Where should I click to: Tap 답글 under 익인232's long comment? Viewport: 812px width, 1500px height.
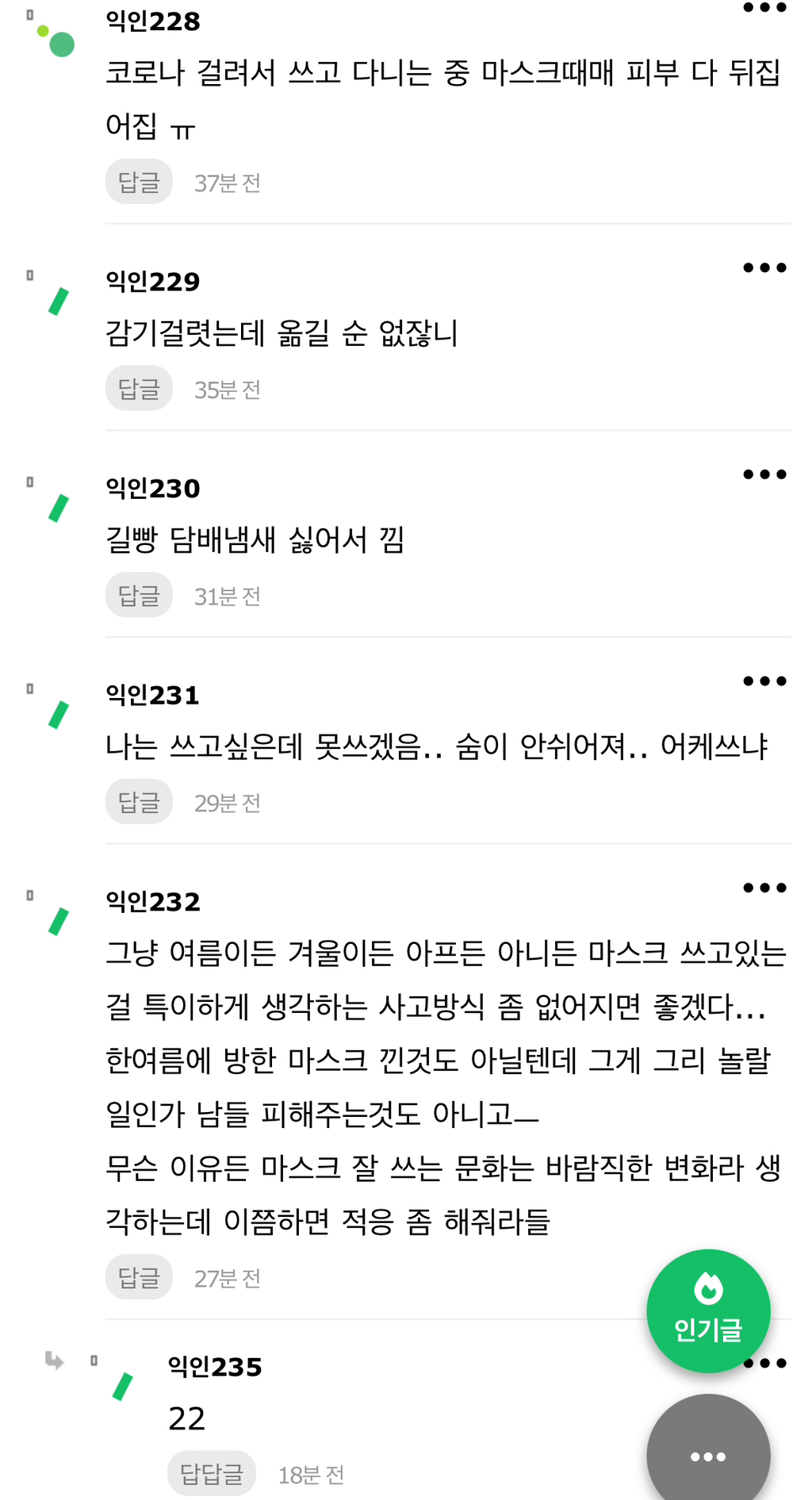(139, 1277)
